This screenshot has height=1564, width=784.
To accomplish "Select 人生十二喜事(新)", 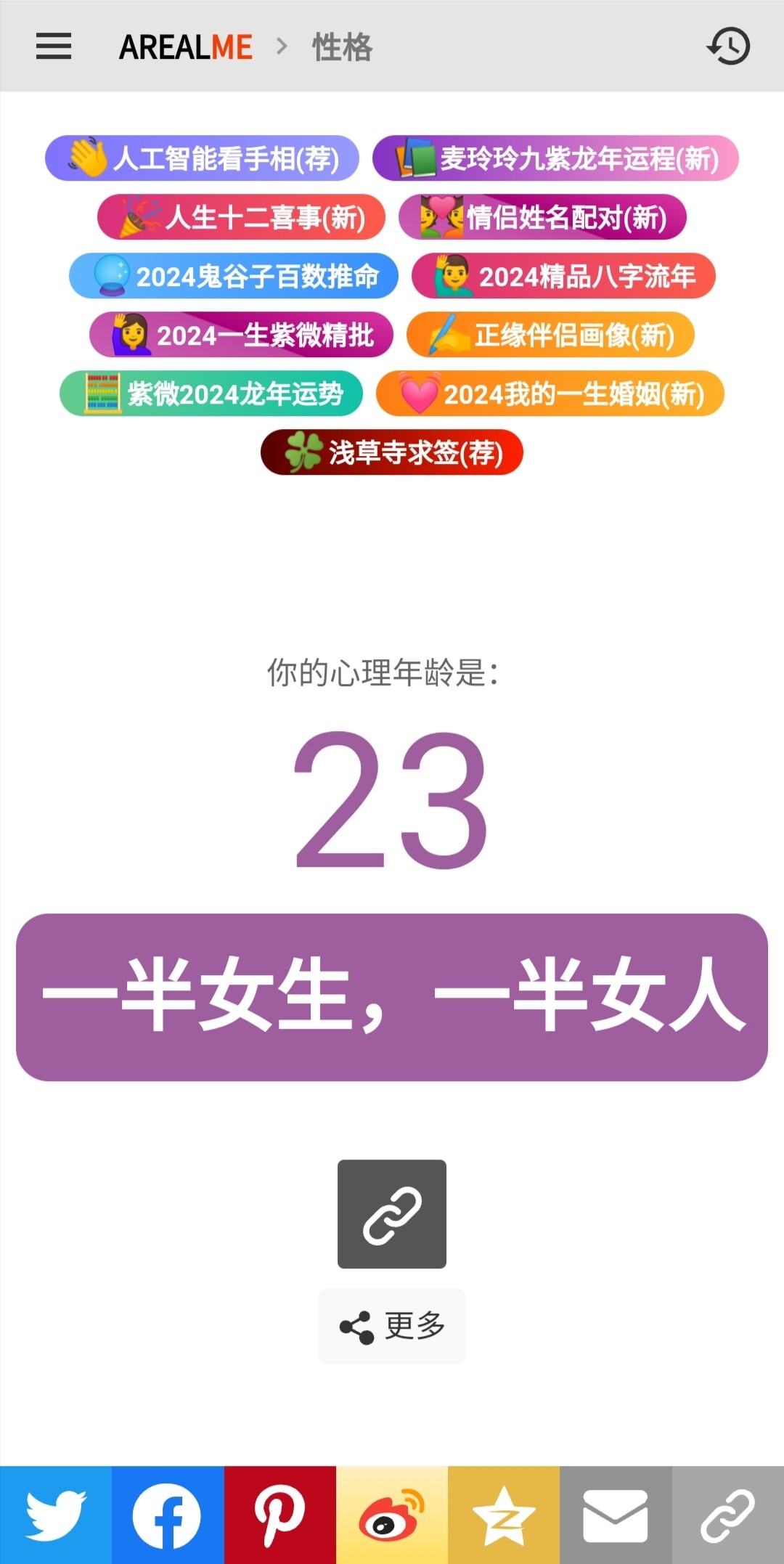I will pyautogui.click(x=241, y=217).
